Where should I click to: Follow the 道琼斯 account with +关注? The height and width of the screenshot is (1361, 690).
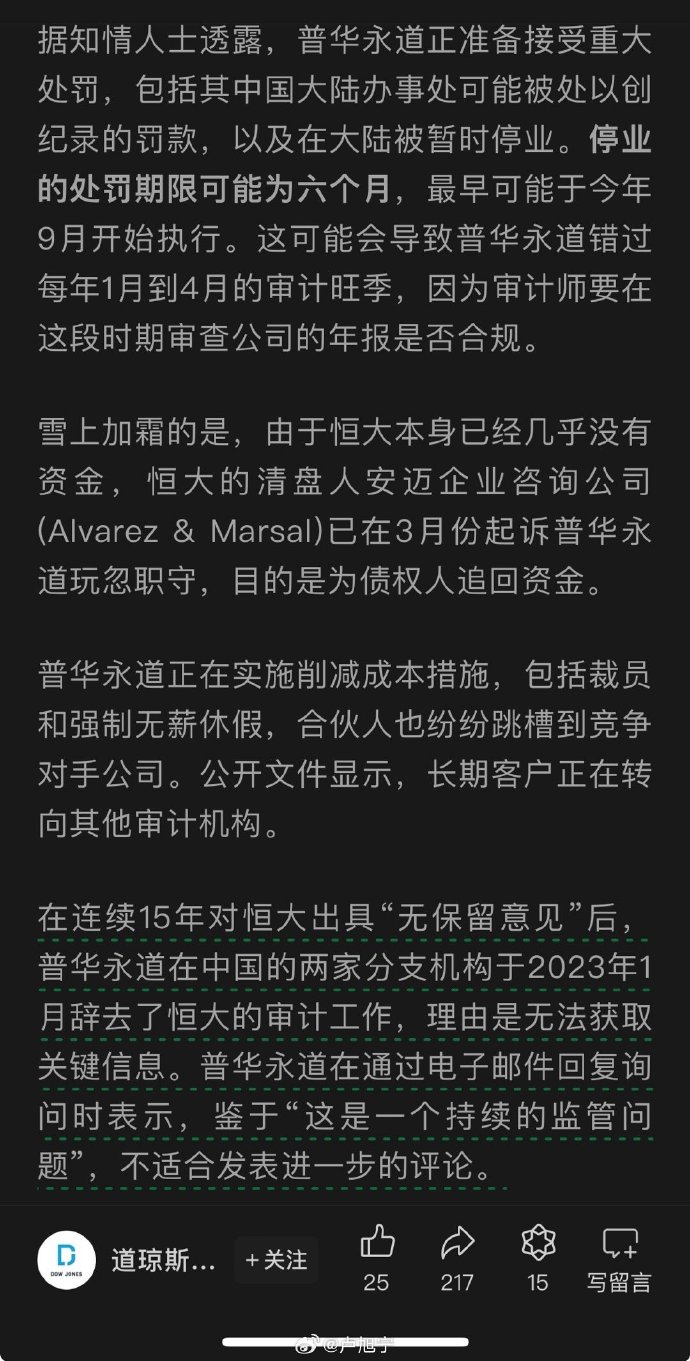(276, 1260)
